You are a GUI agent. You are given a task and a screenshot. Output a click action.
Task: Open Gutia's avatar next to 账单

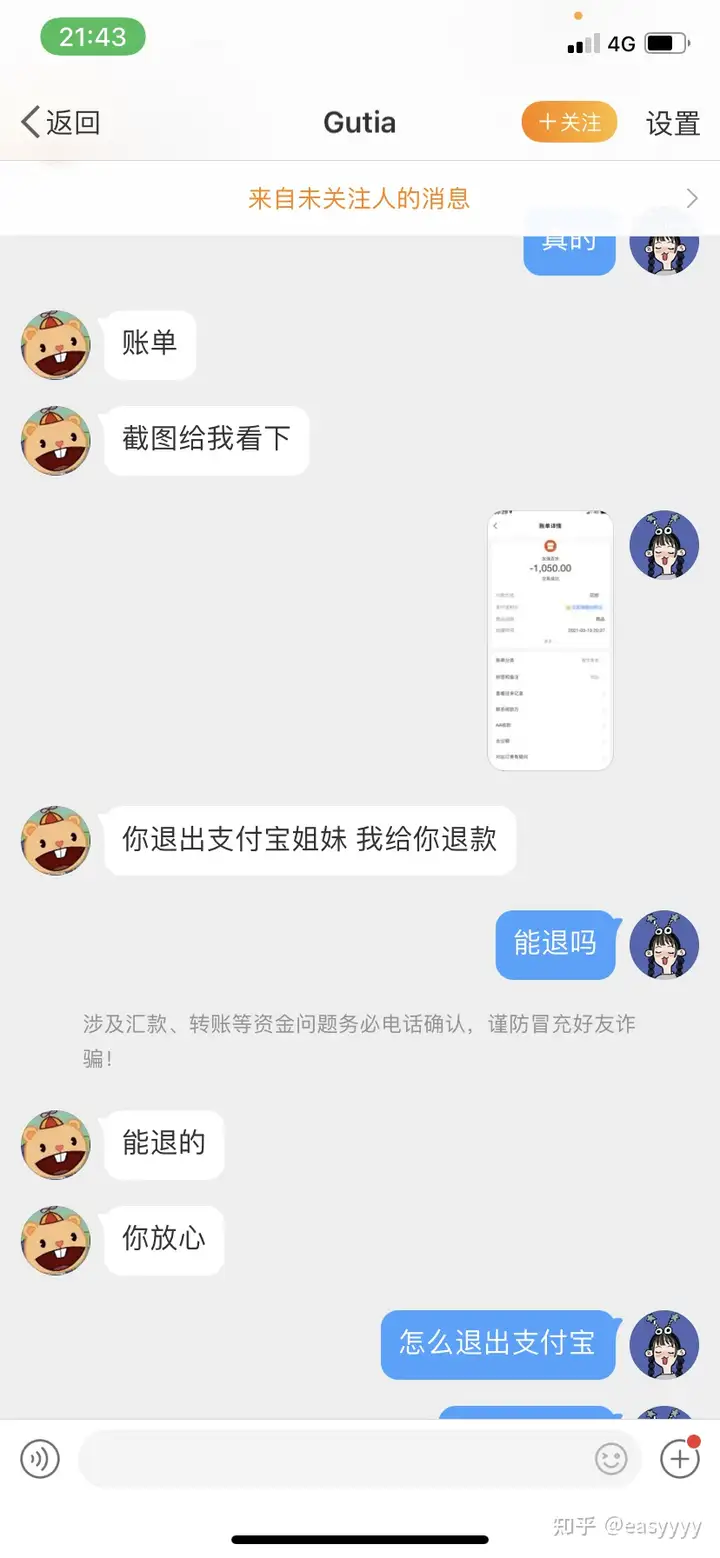56,344
